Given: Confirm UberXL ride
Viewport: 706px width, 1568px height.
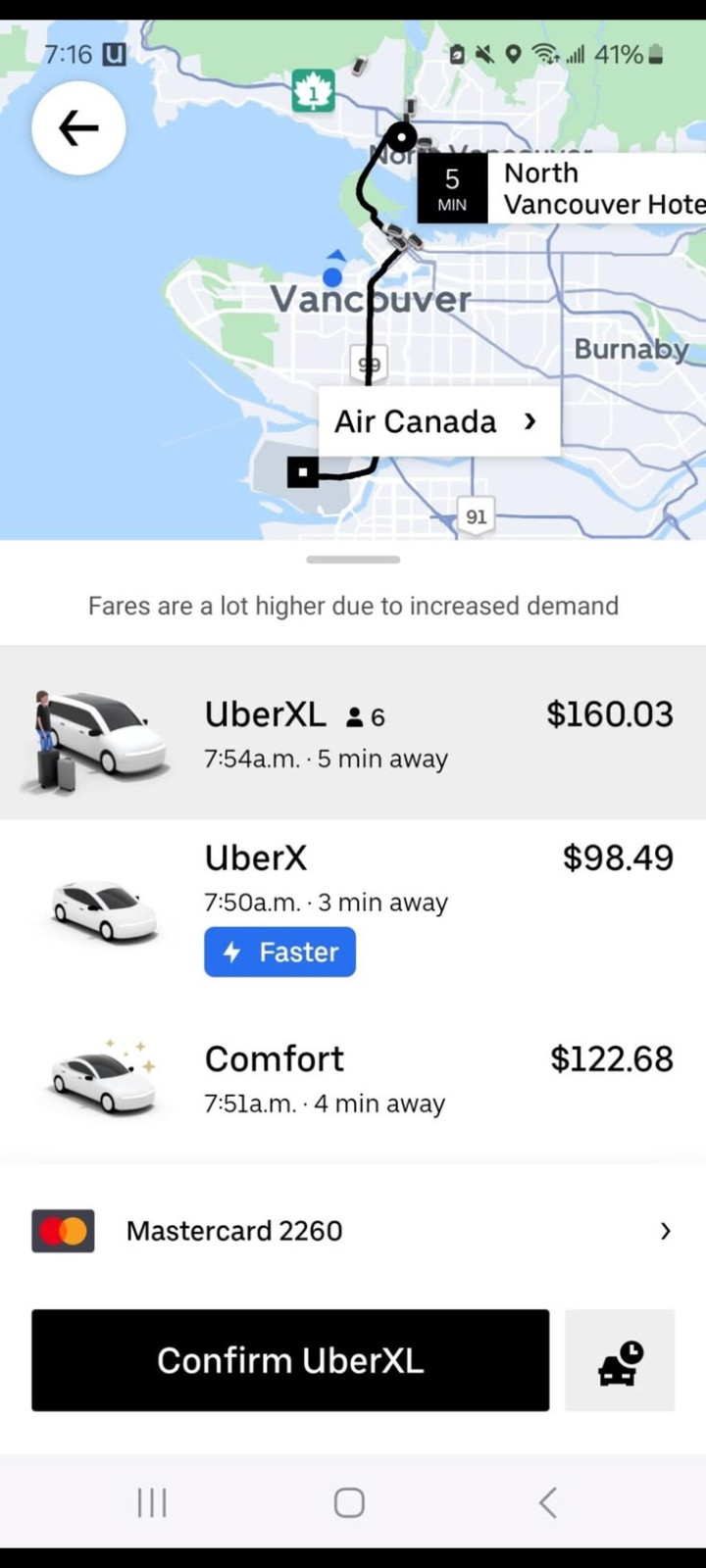Looking at the screenshot, I should click(x=290, y=1360).
